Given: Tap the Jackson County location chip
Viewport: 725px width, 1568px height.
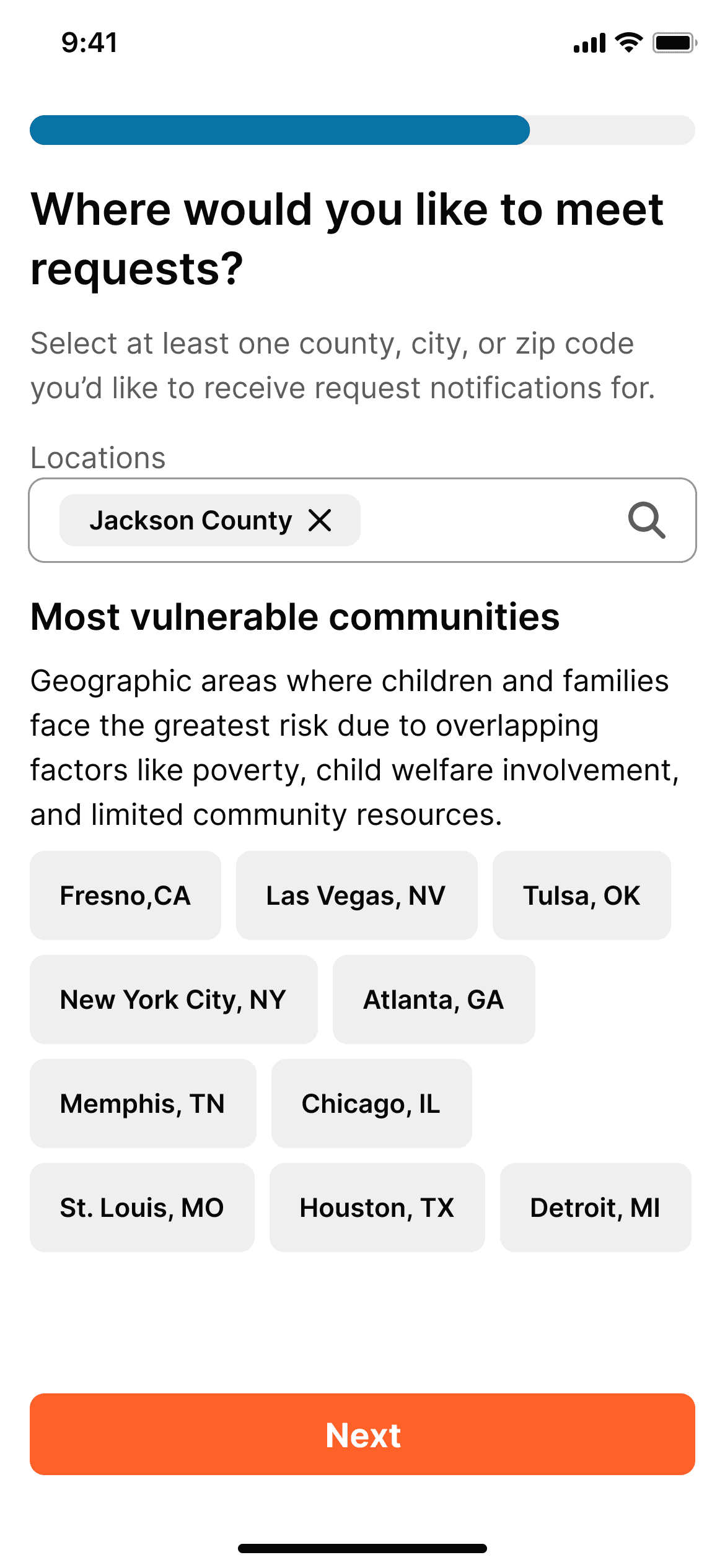Looking at the screenshot, I should pos(192,520).
